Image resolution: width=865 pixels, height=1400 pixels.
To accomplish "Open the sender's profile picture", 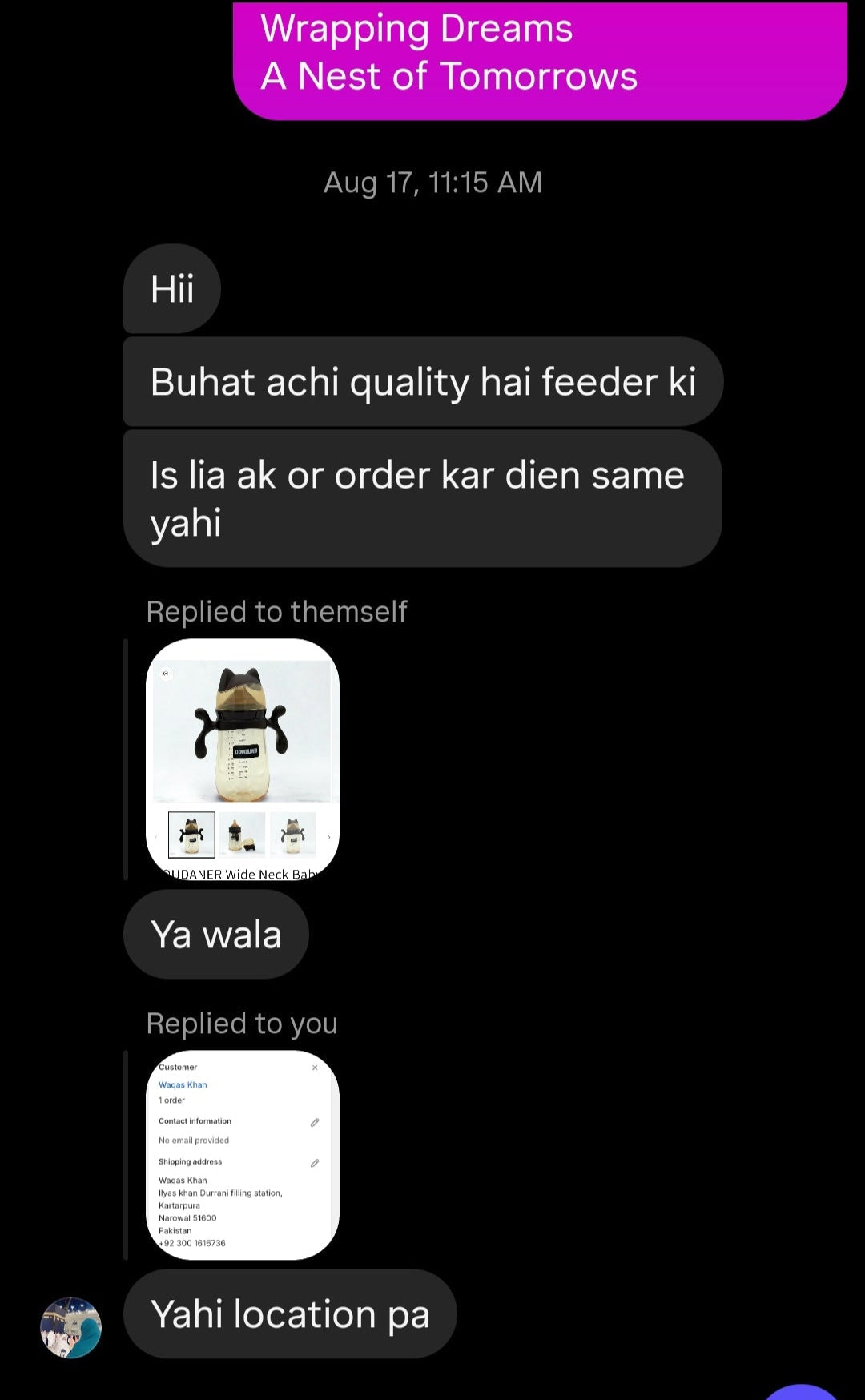I will 71,1327.
